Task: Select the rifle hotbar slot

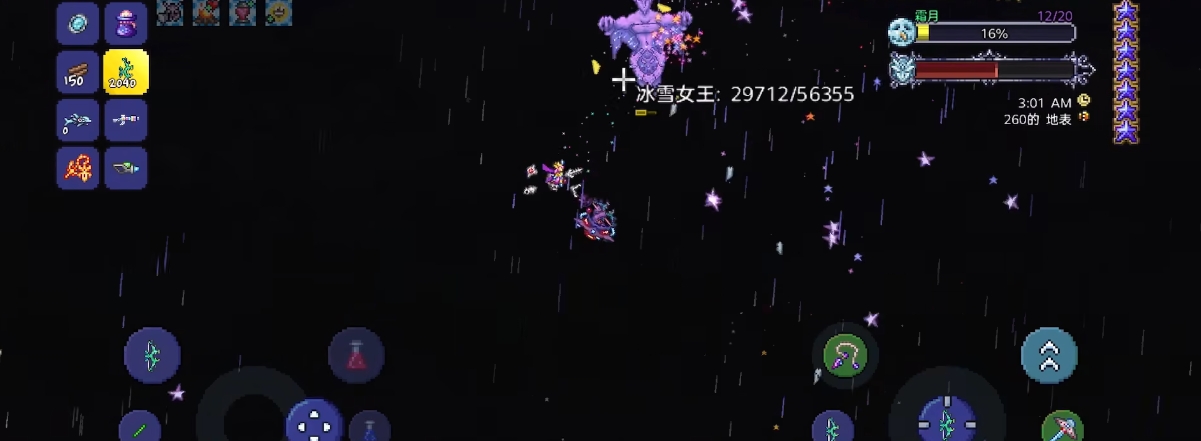Action: [x=126, y=120]
